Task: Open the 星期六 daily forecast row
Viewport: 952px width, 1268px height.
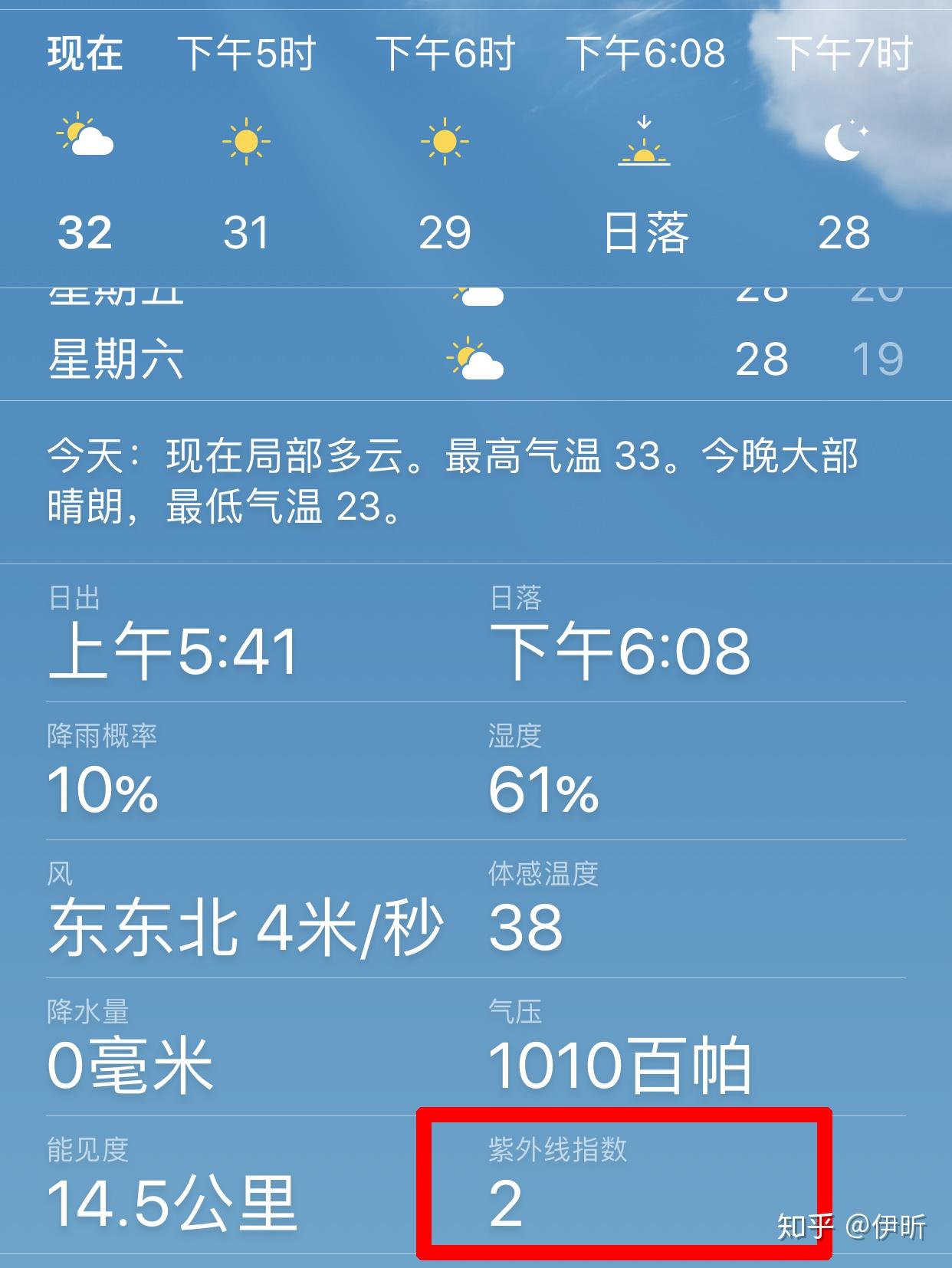Action: point(475,359)
